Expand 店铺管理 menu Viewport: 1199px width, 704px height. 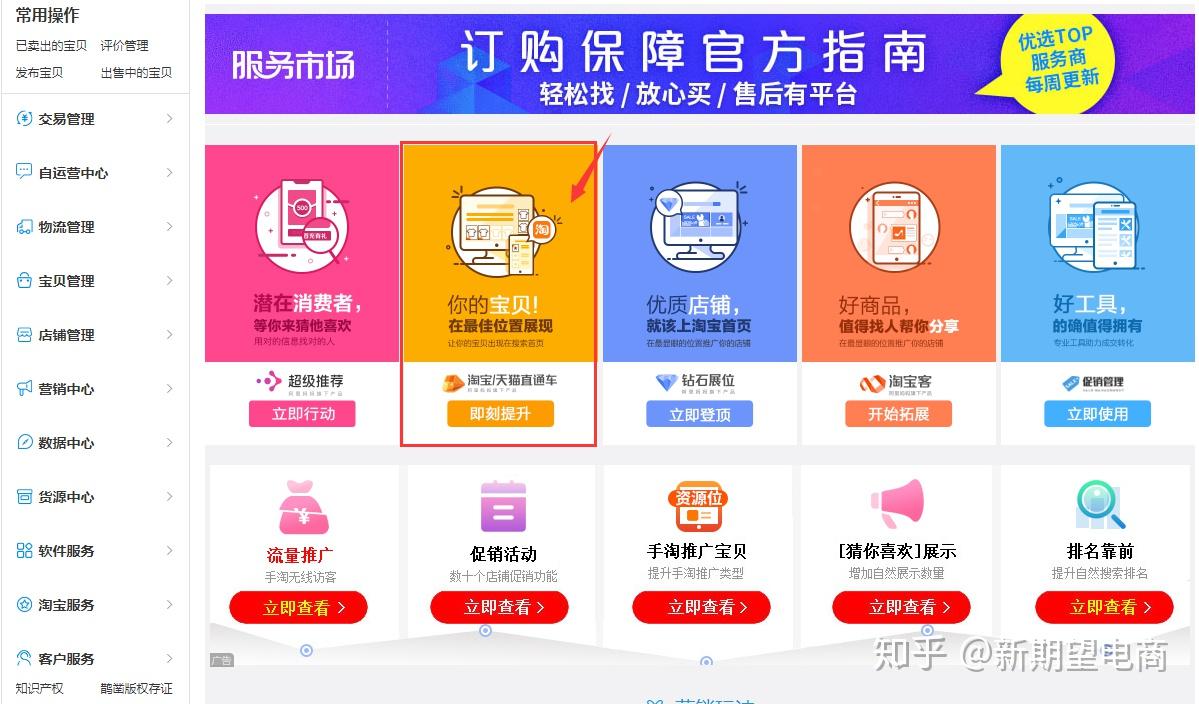pos(95,335)
